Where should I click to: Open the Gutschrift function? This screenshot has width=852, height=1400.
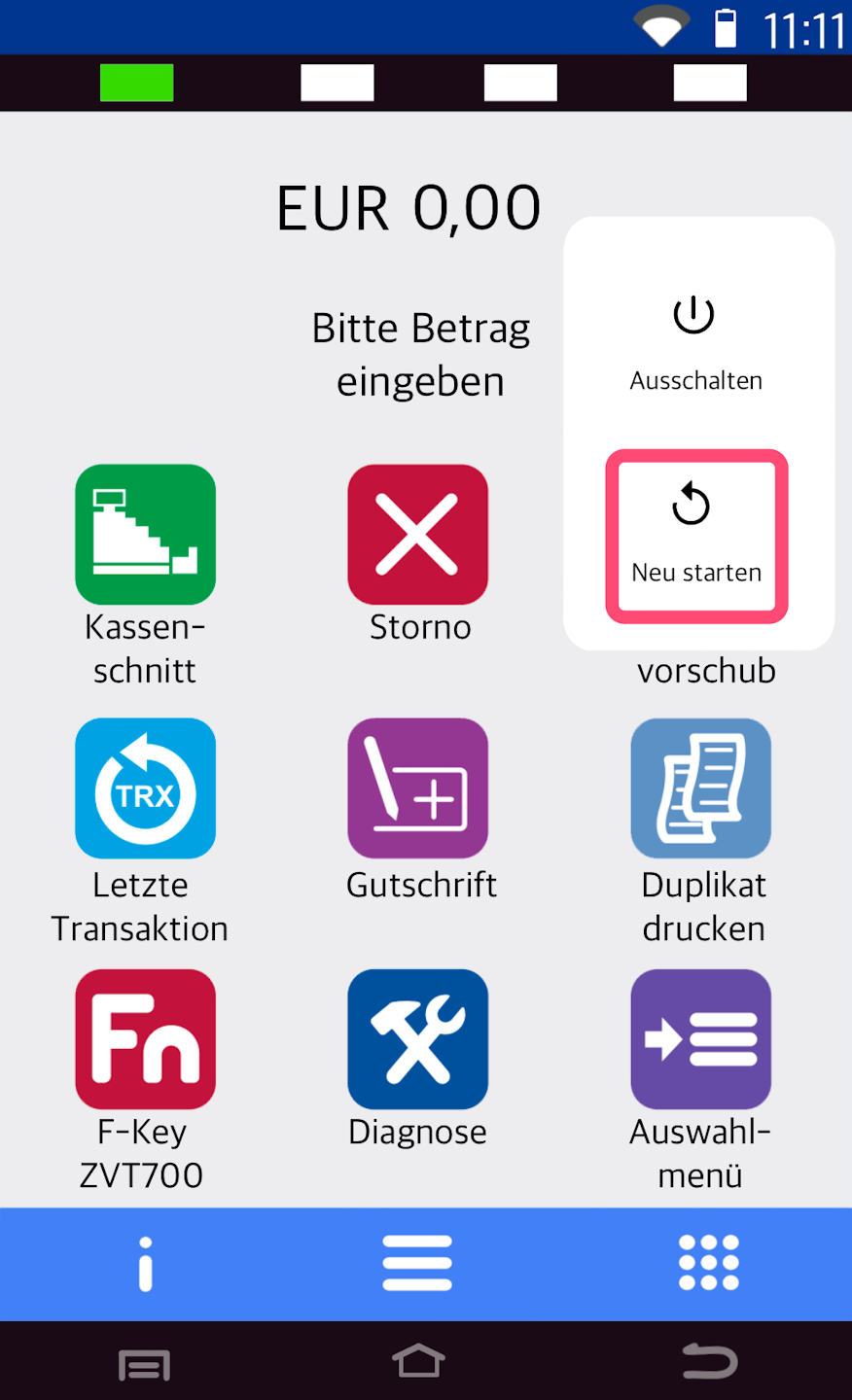tap(418, 788)
